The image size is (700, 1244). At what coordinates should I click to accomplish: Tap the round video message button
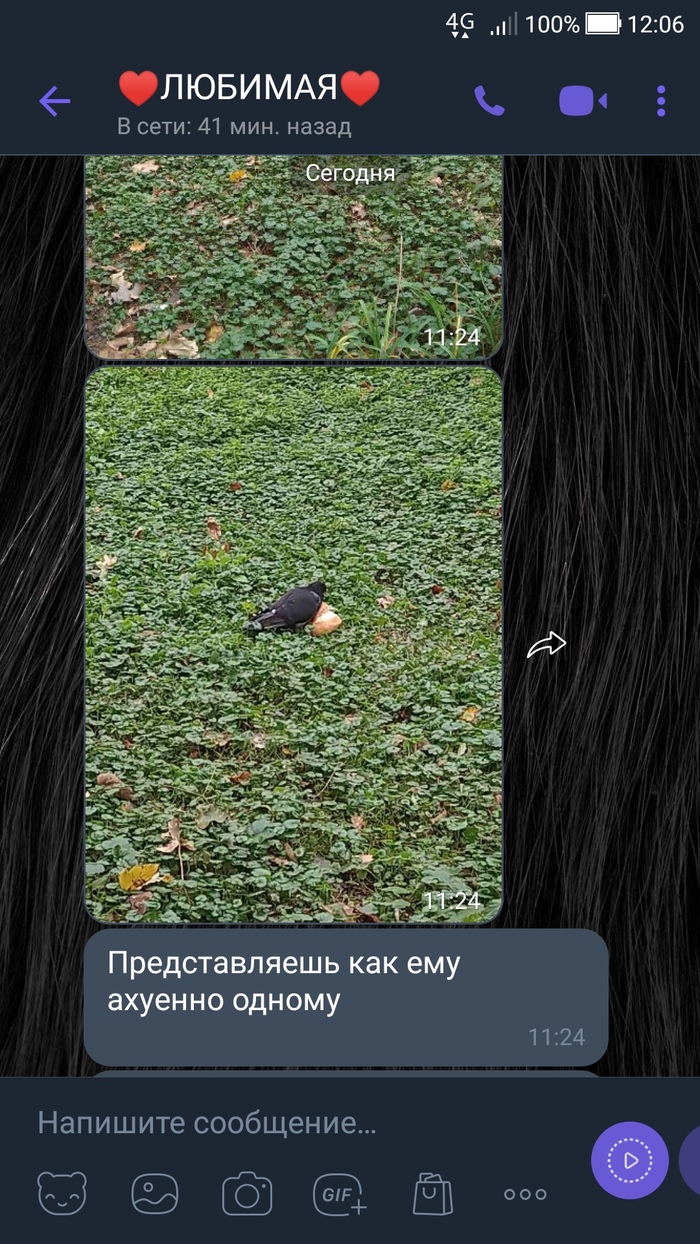click(x=630, y=1160)
